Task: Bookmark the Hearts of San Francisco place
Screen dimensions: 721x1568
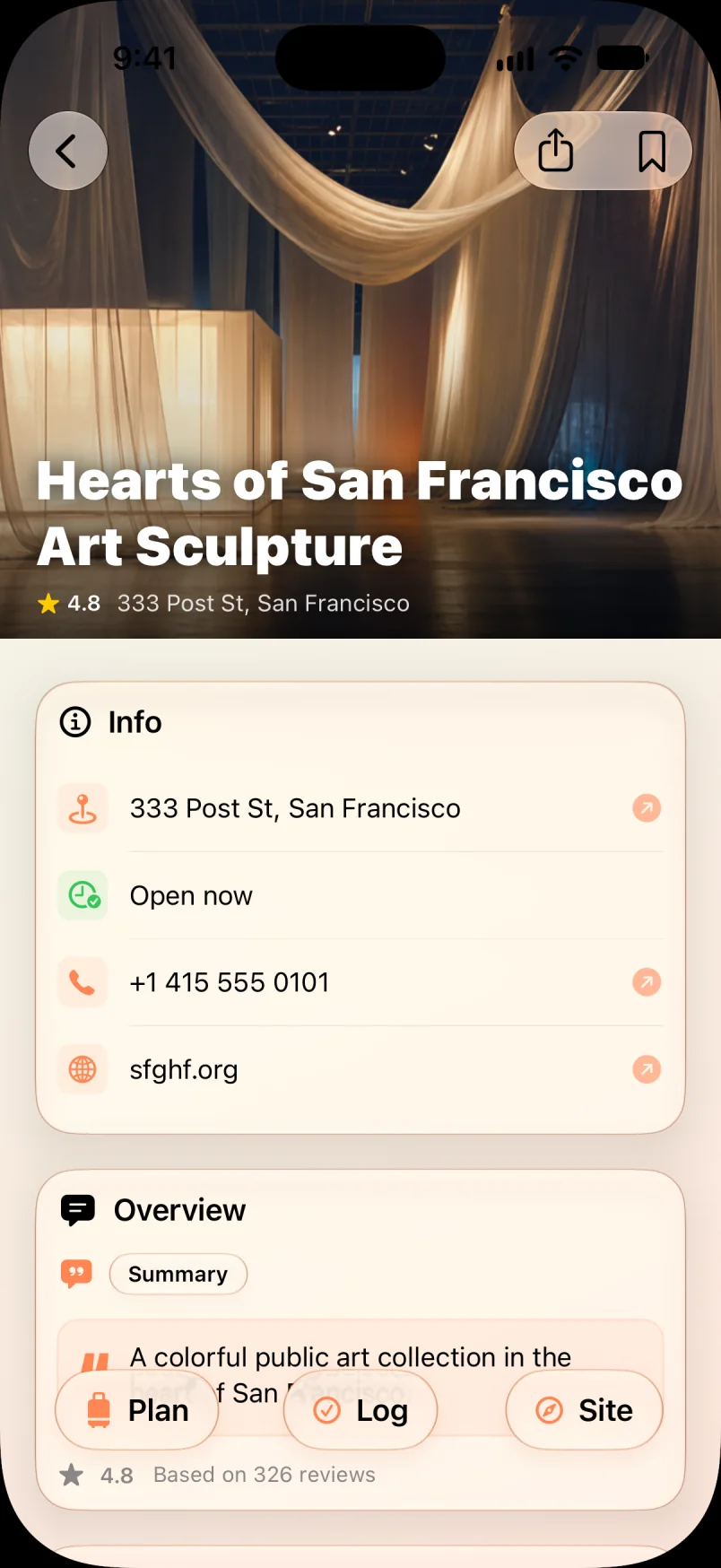Action: (652, 151)
